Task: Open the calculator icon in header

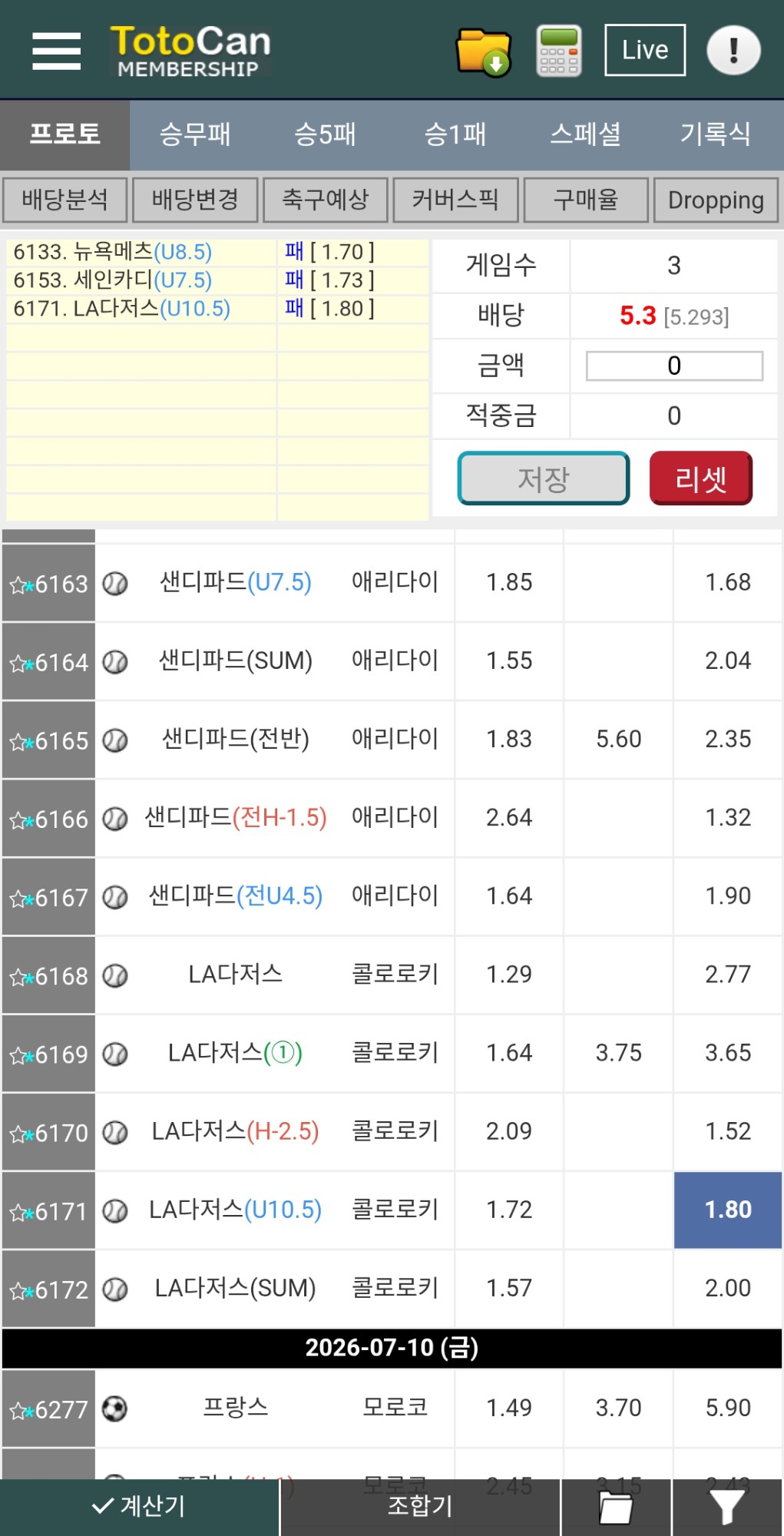Action: pos(559,51)
